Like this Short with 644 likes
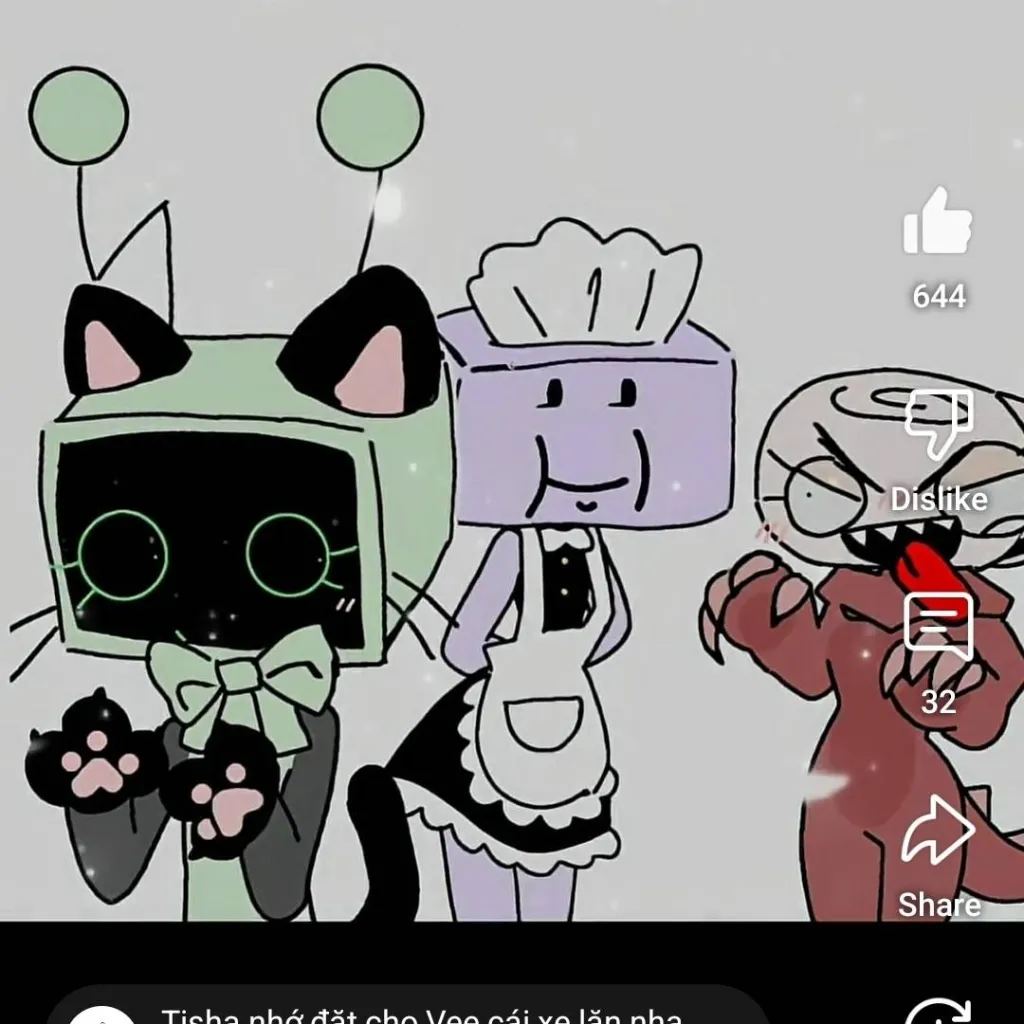Screen dimensions: 1024x1024 pyautogui.click(x=937, y=224)
